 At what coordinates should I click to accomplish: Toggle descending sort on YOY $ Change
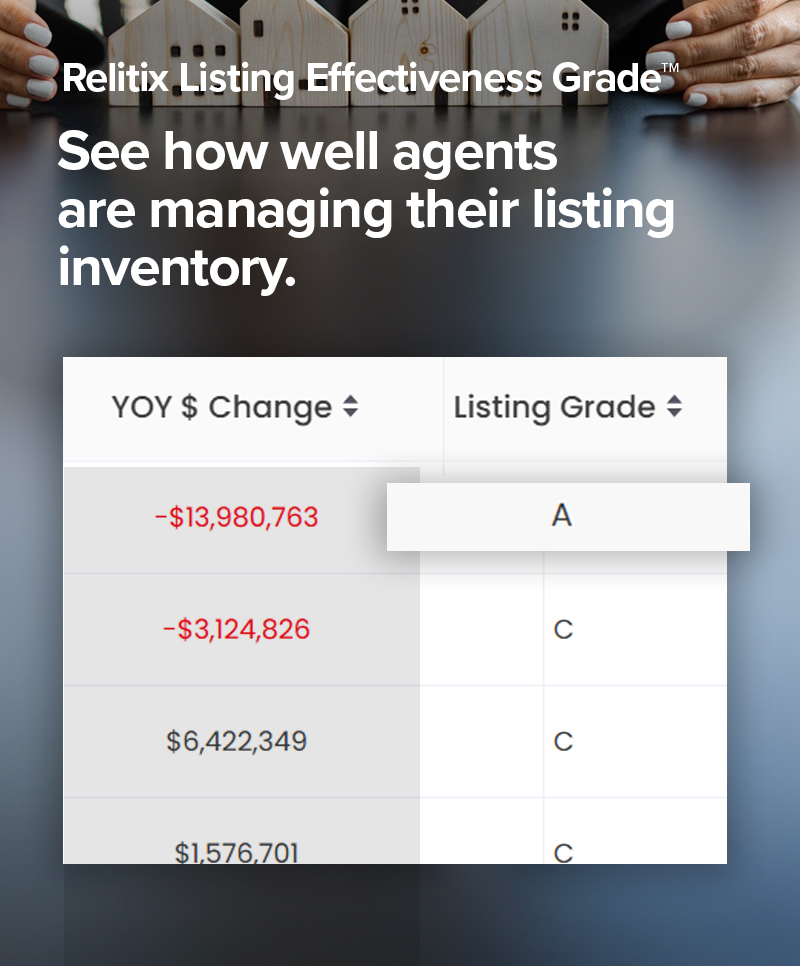point(351,413)
